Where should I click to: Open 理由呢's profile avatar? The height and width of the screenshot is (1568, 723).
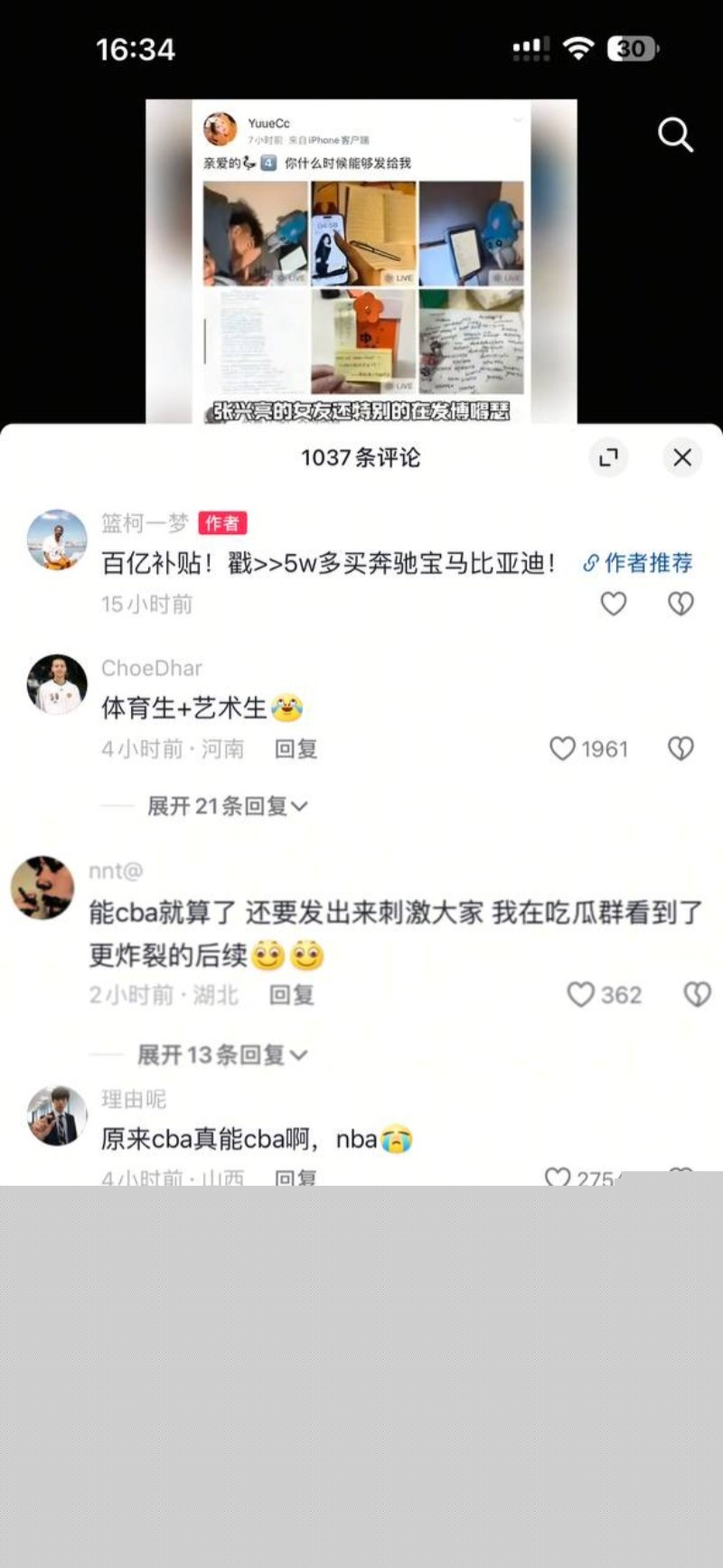coord(57,1116)
